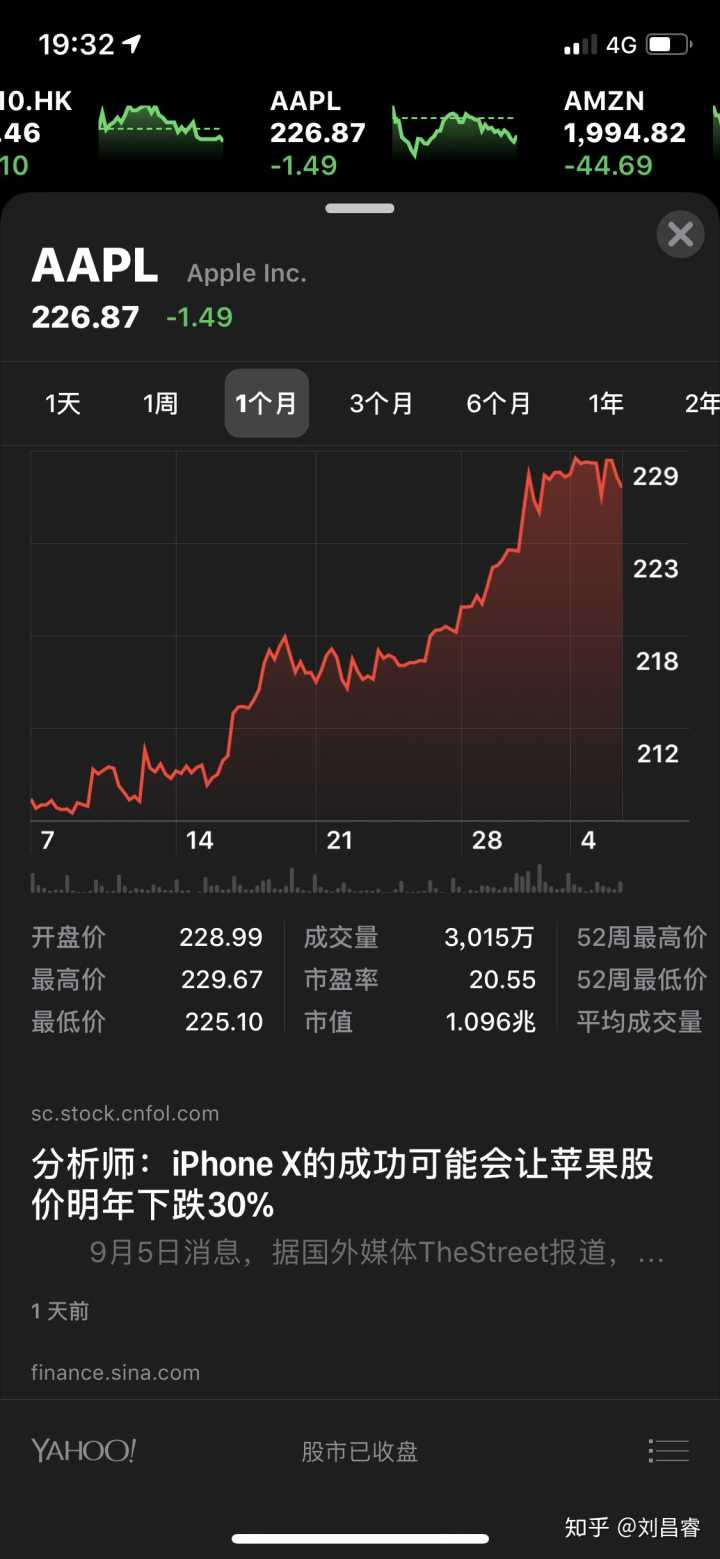Show the 3个月 chart range
The image size is (720, 1559).
(x=381, y=404)
